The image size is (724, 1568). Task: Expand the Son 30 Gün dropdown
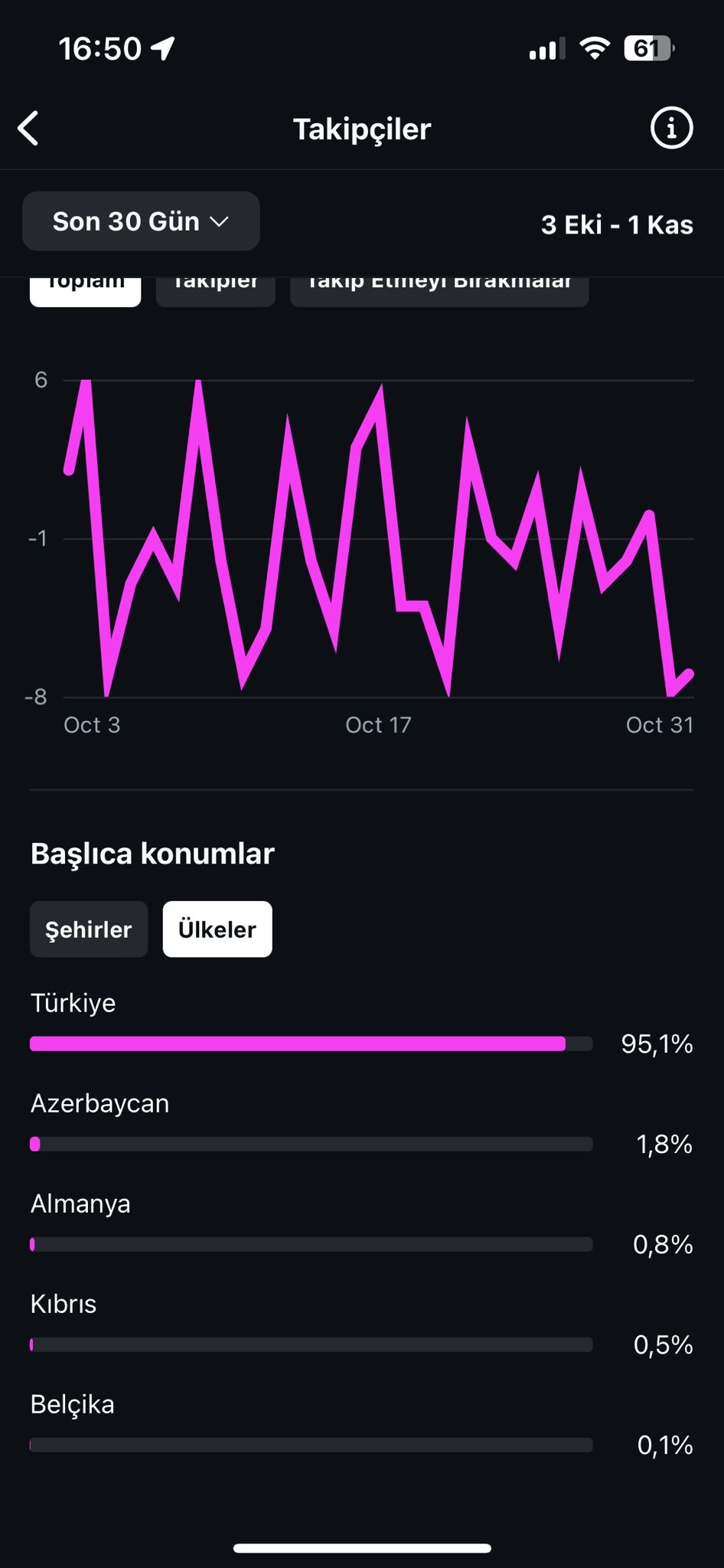141,221
